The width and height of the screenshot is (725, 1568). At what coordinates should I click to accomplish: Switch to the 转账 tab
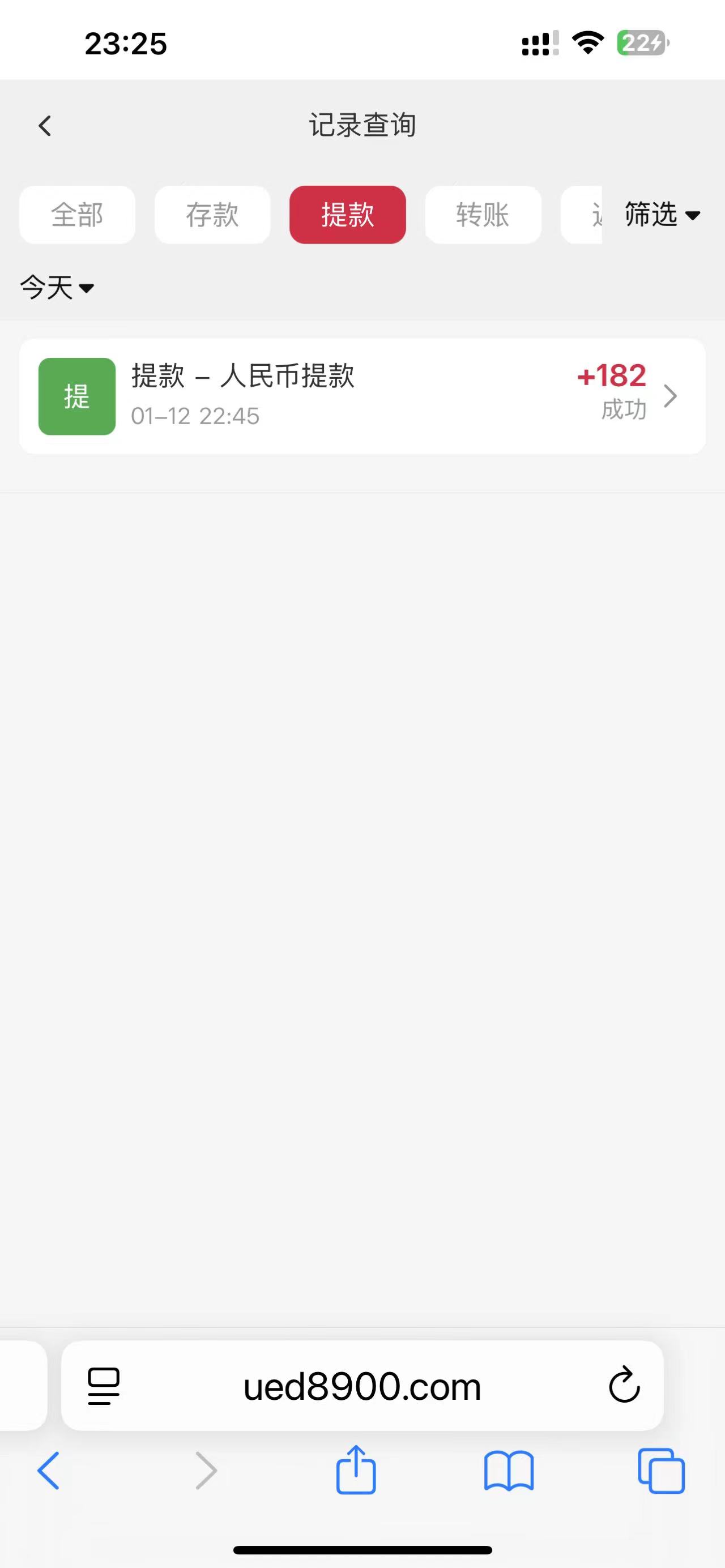click(483, 215)
